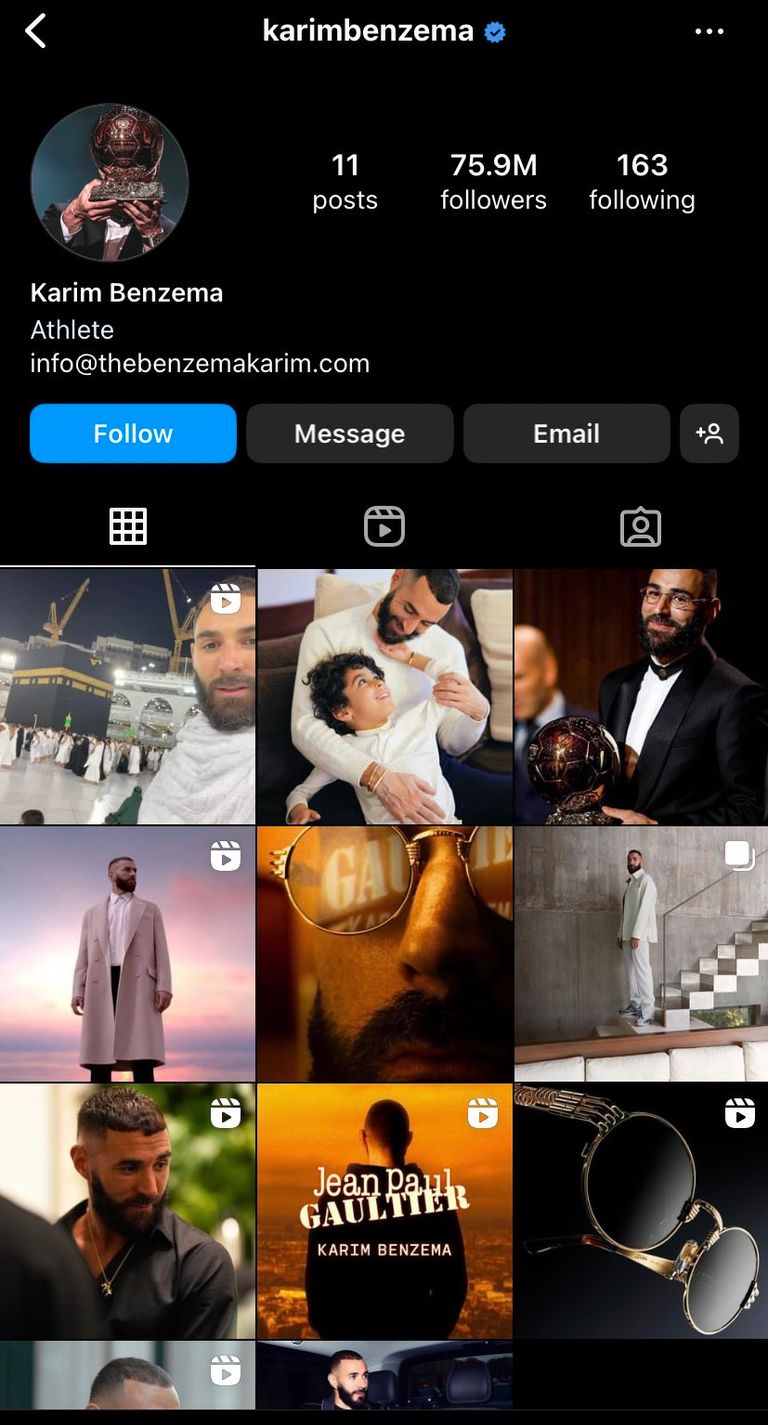
Task: Play the Jean Paul Gaultier Karim Benzema reel
Action: [384, 1211]
